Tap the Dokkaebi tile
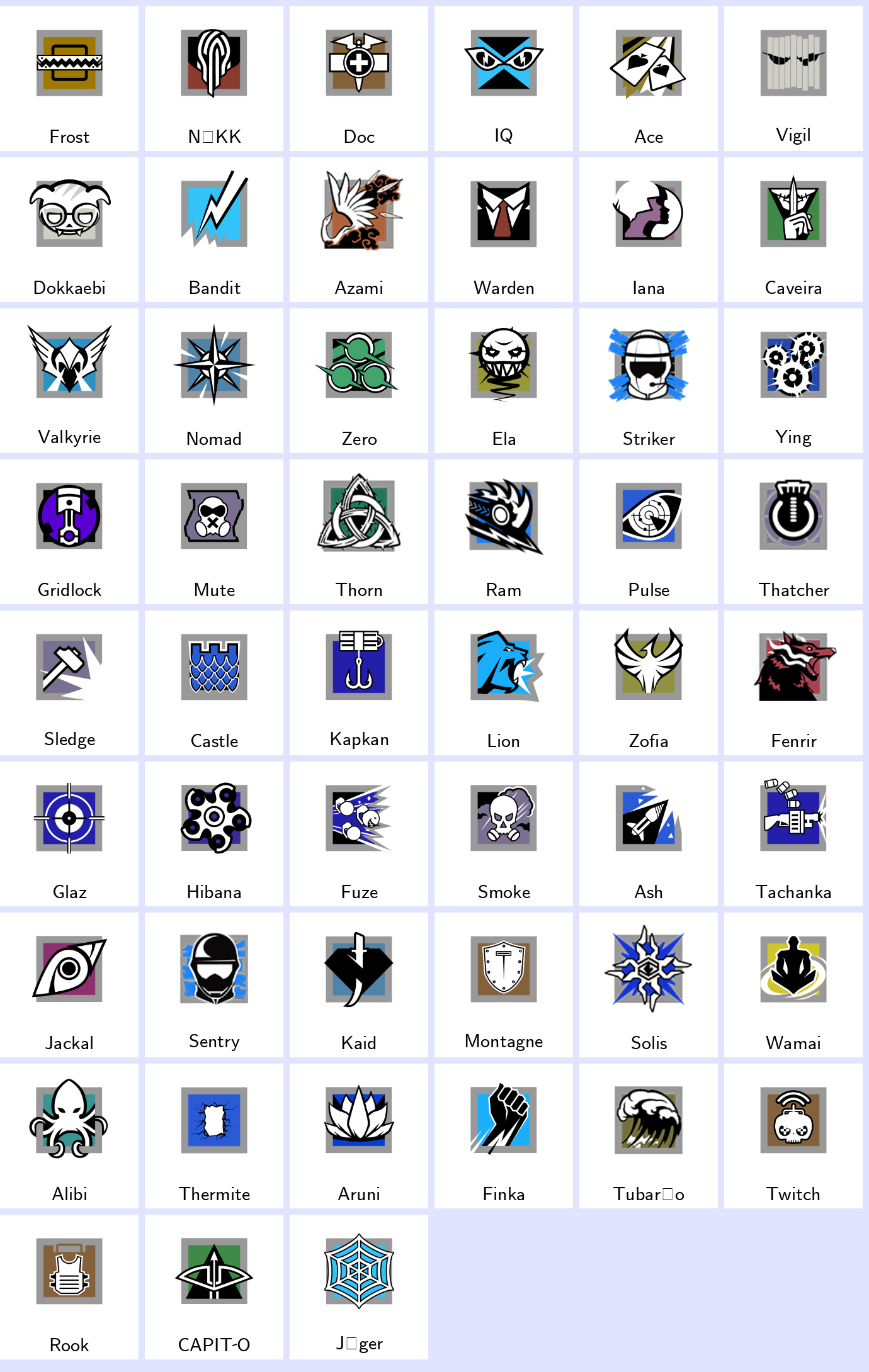This screenshot has height=1372, width=869. coord(69,230)
